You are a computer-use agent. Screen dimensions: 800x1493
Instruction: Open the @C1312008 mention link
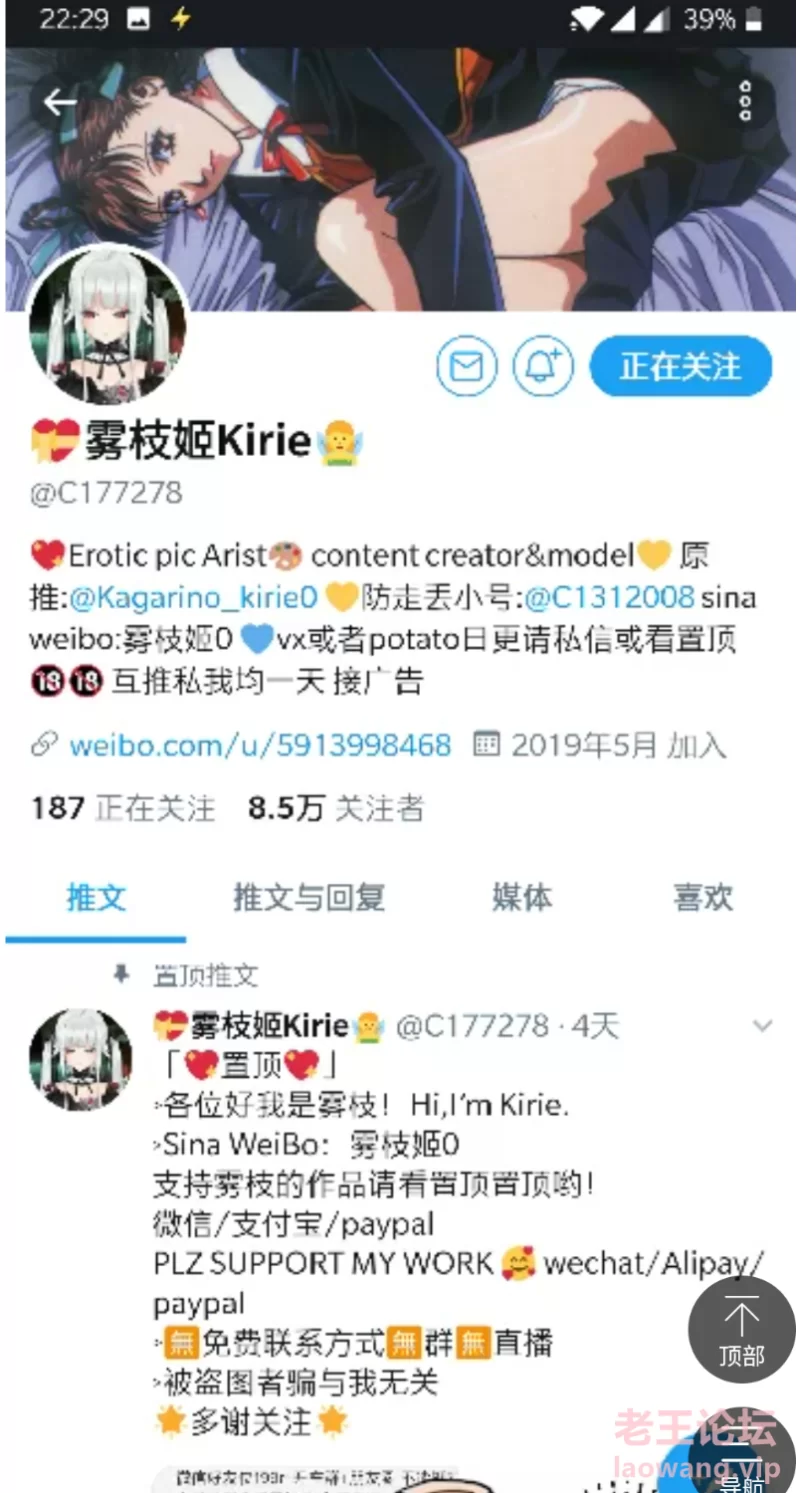pyautogui.click(x=609, y=598)
